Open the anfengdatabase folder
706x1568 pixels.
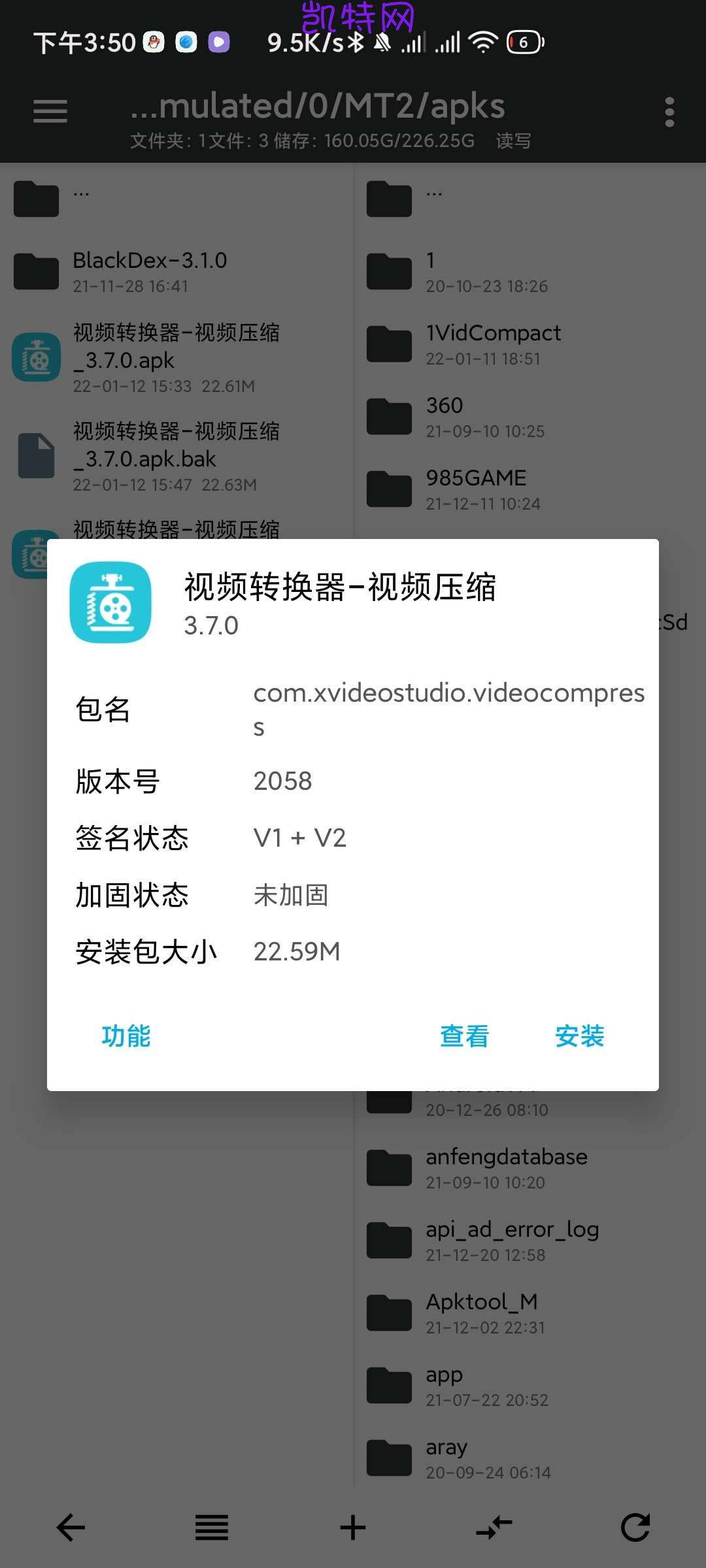[529, 1168]
